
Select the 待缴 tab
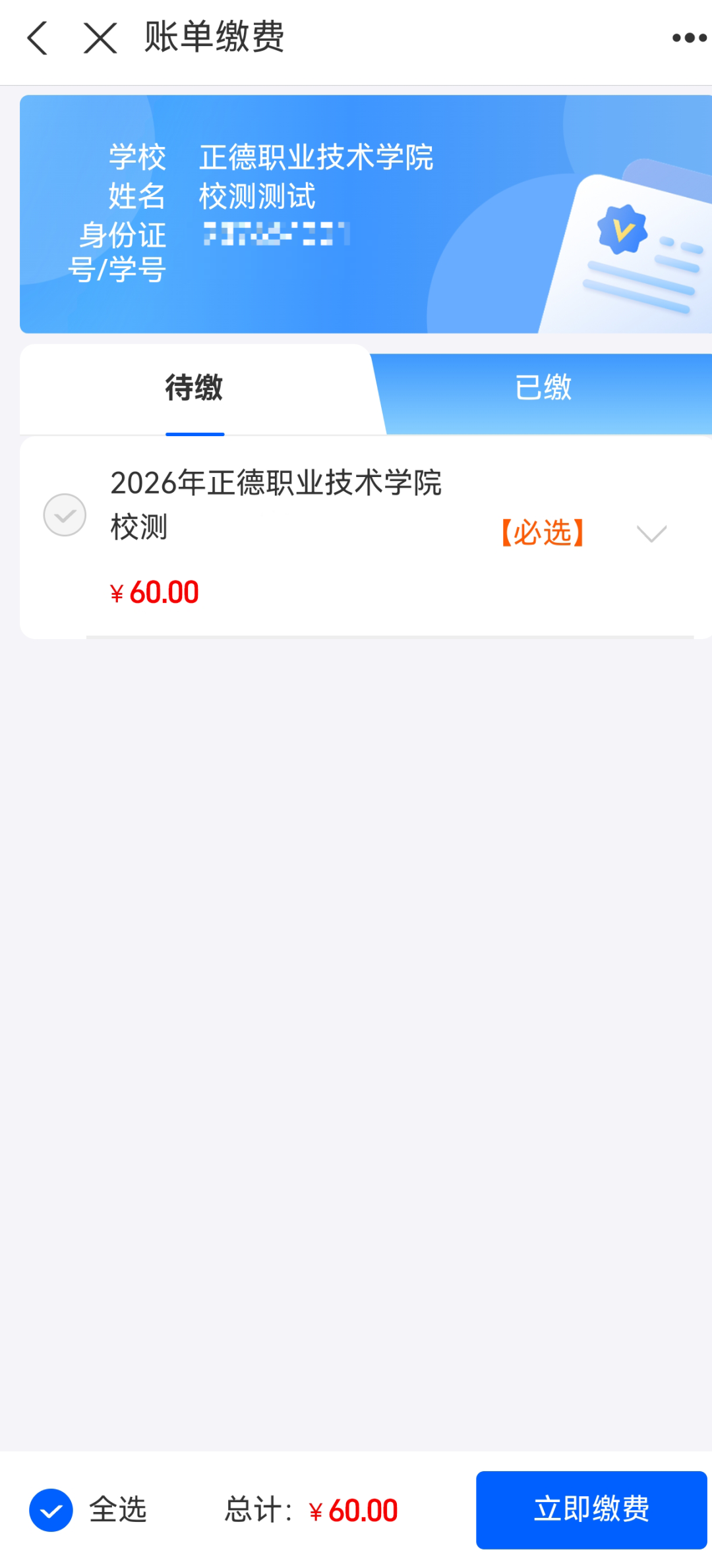194,387
